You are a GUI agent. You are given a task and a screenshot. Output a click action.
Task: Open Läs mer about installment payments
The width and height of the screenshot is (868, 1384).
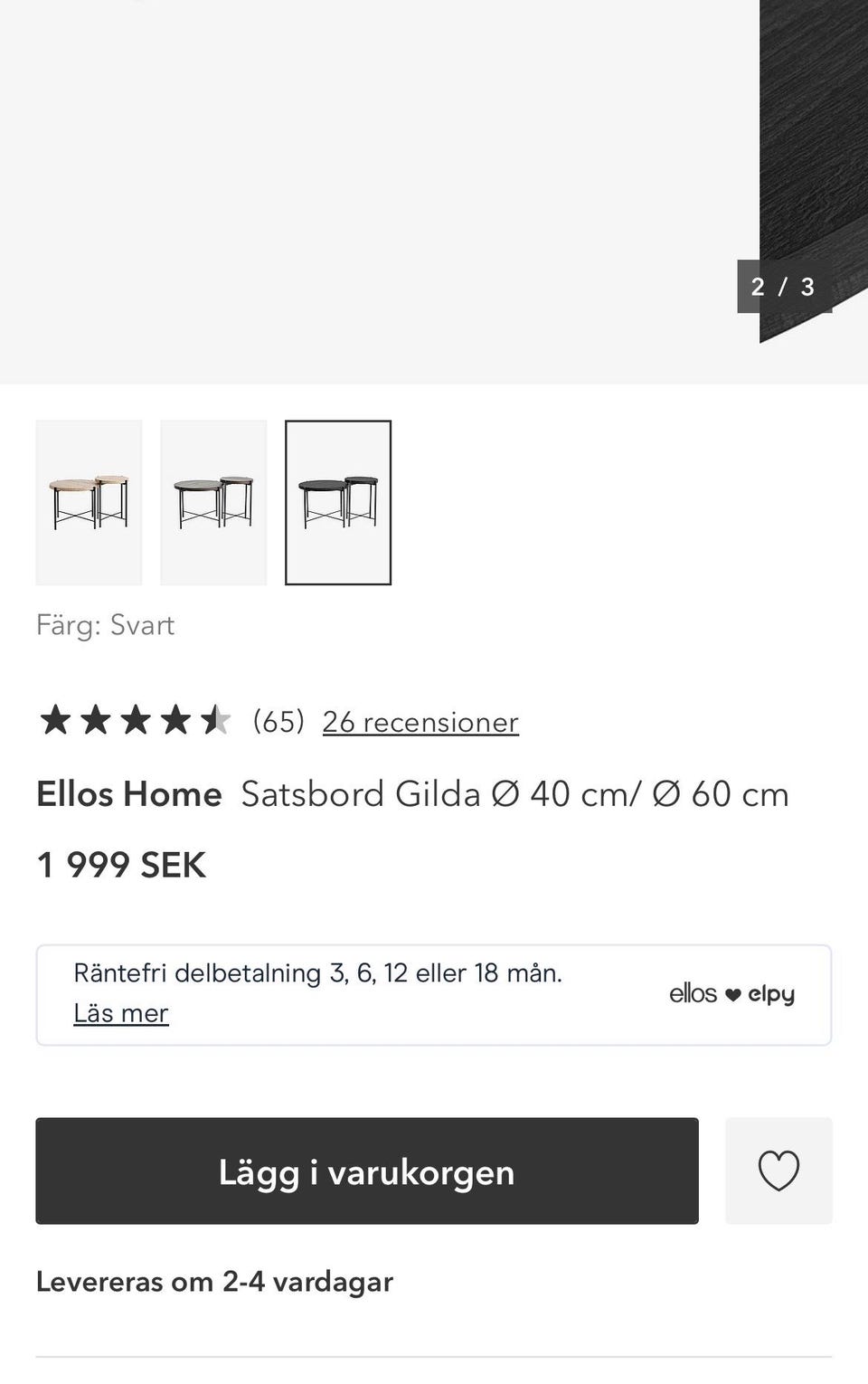pos(120,1012)
